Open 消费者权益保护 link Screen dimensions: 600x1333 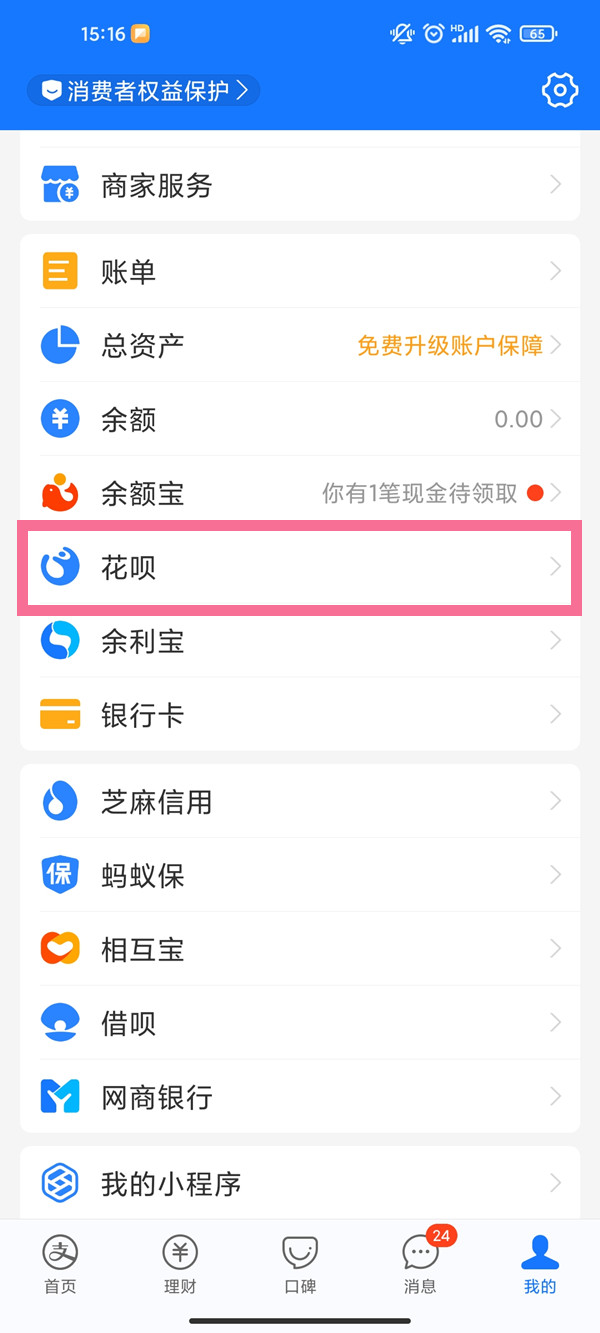tap(143, 91)
